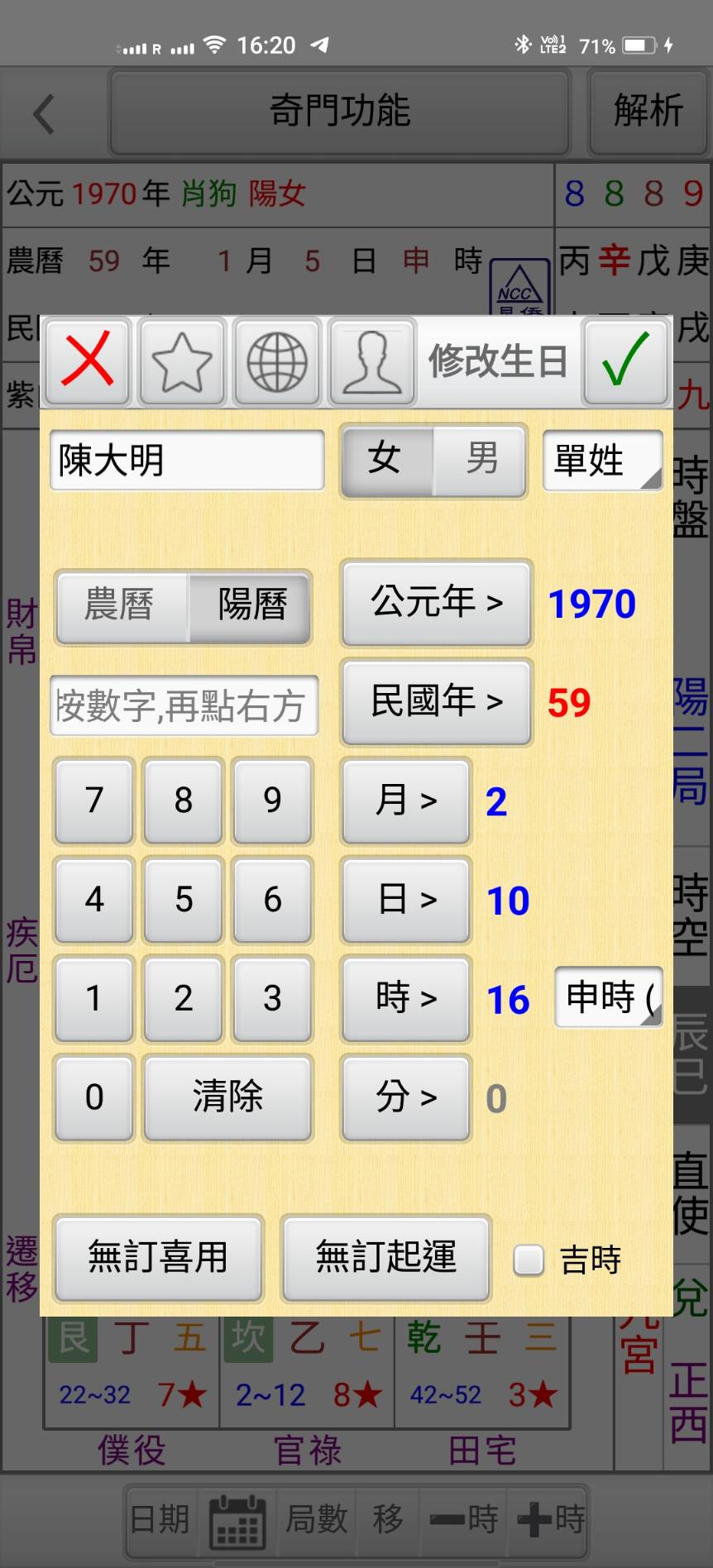This screenshot has width=713, height=1568.
Task: Apply number to 日
Action: [405, 900]
